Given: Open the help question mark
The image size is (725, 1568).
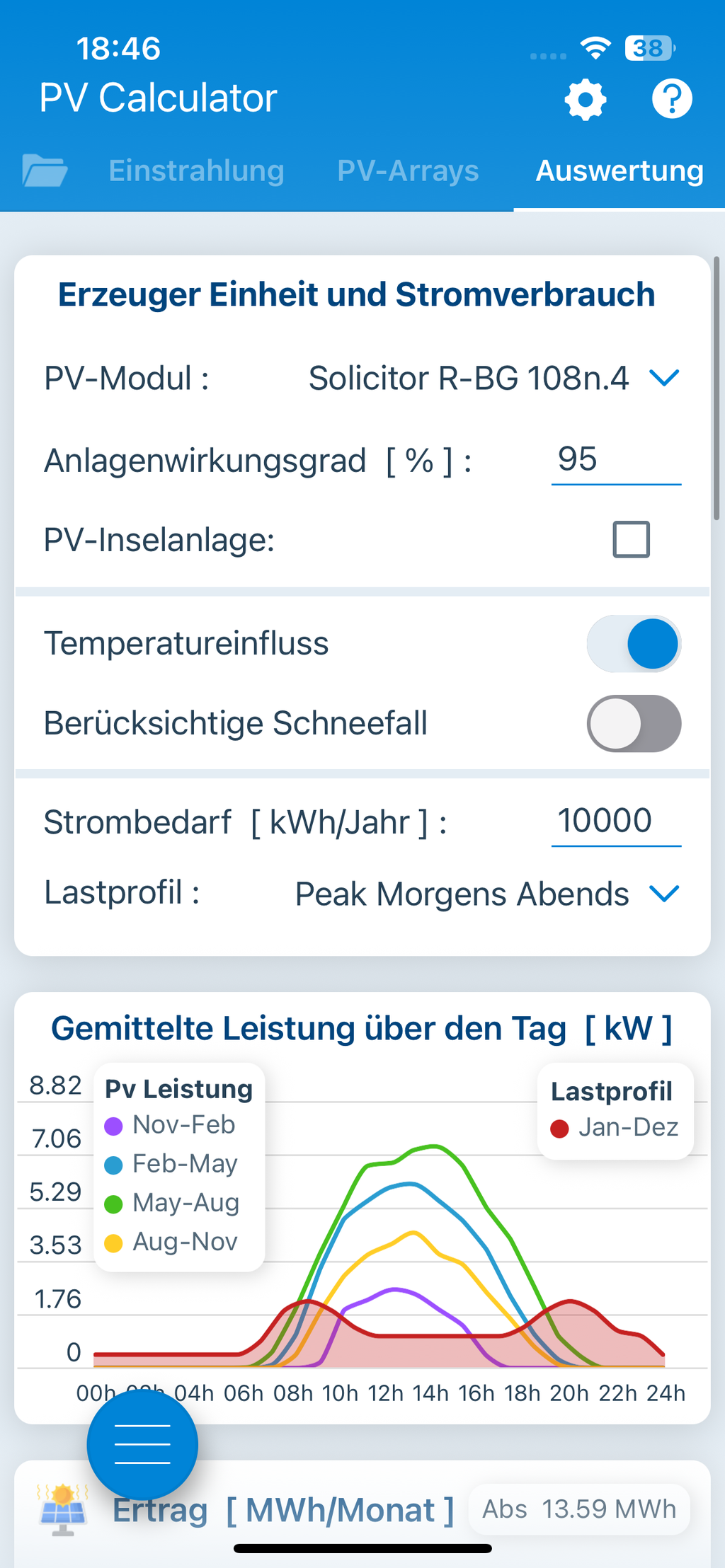Looking at the screenshot, I should (x=671, y=99).
